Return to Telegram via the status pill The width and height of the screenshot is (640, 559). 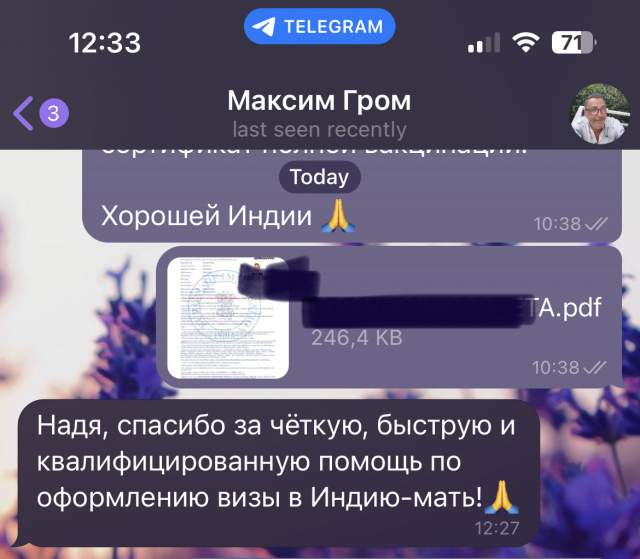319,27
